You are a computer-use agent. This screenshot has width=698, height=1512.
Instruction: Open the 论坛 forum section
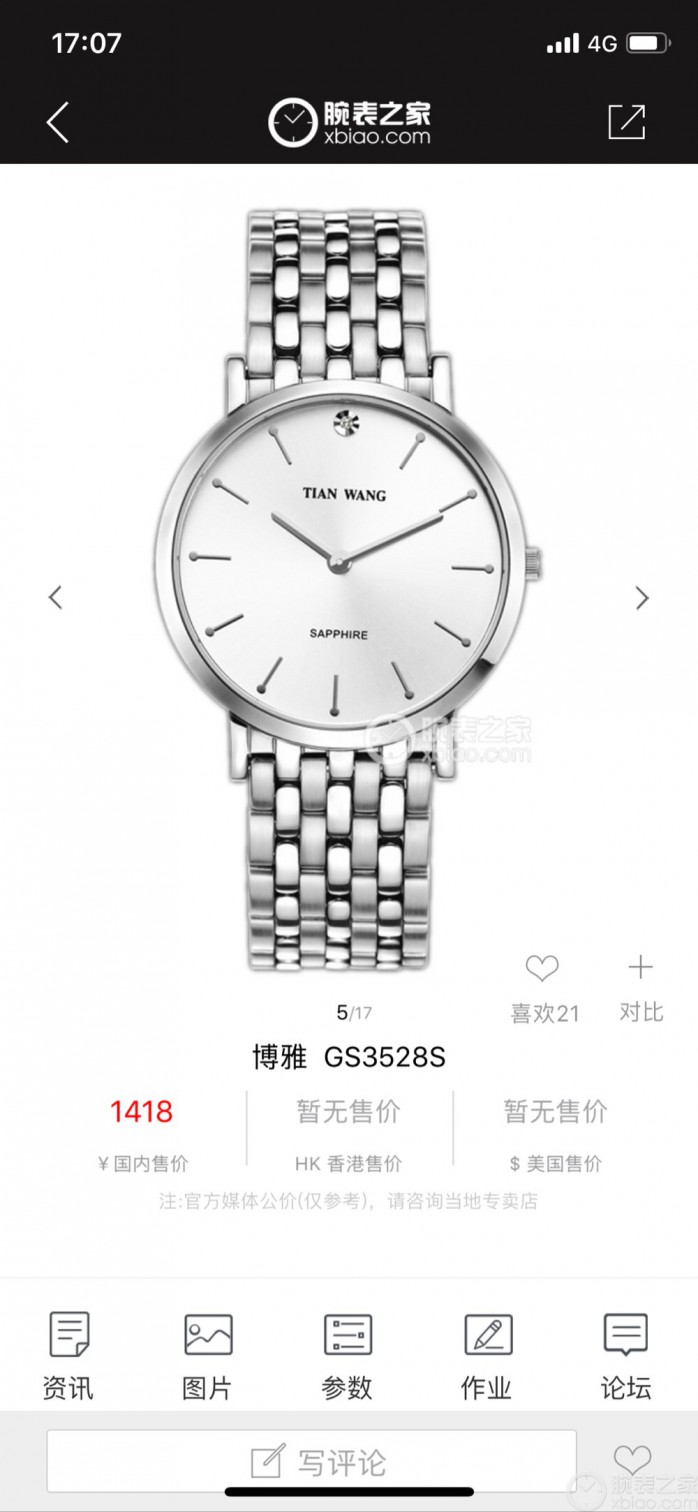(626, 1353)
